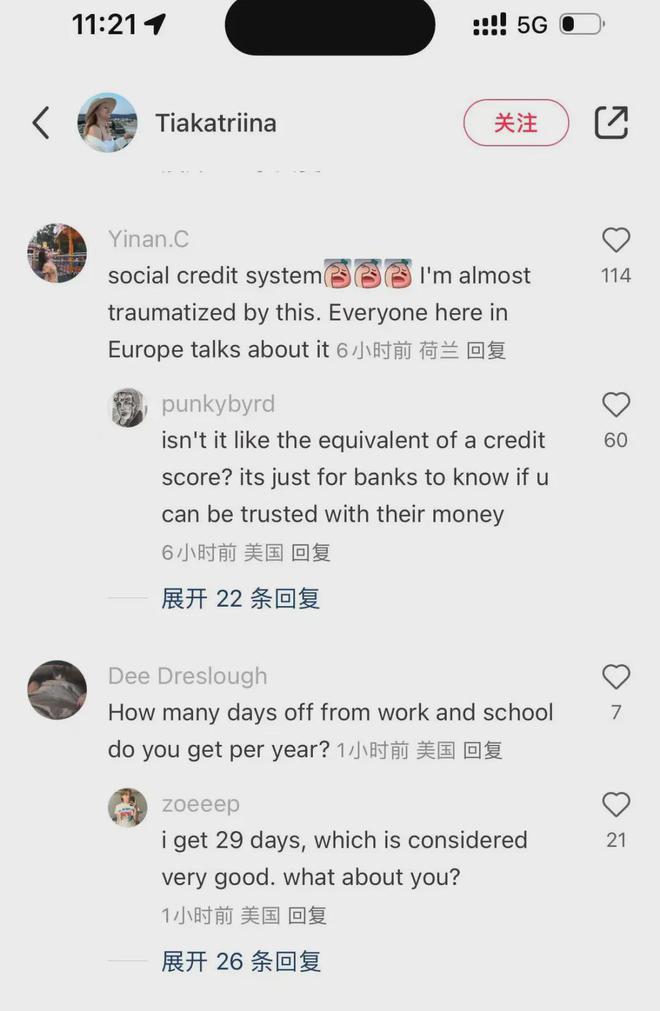Viewport: 660px width, 1011px height.
Task: Open Tiakatriina's profile avatar
Action: (107, 123)
